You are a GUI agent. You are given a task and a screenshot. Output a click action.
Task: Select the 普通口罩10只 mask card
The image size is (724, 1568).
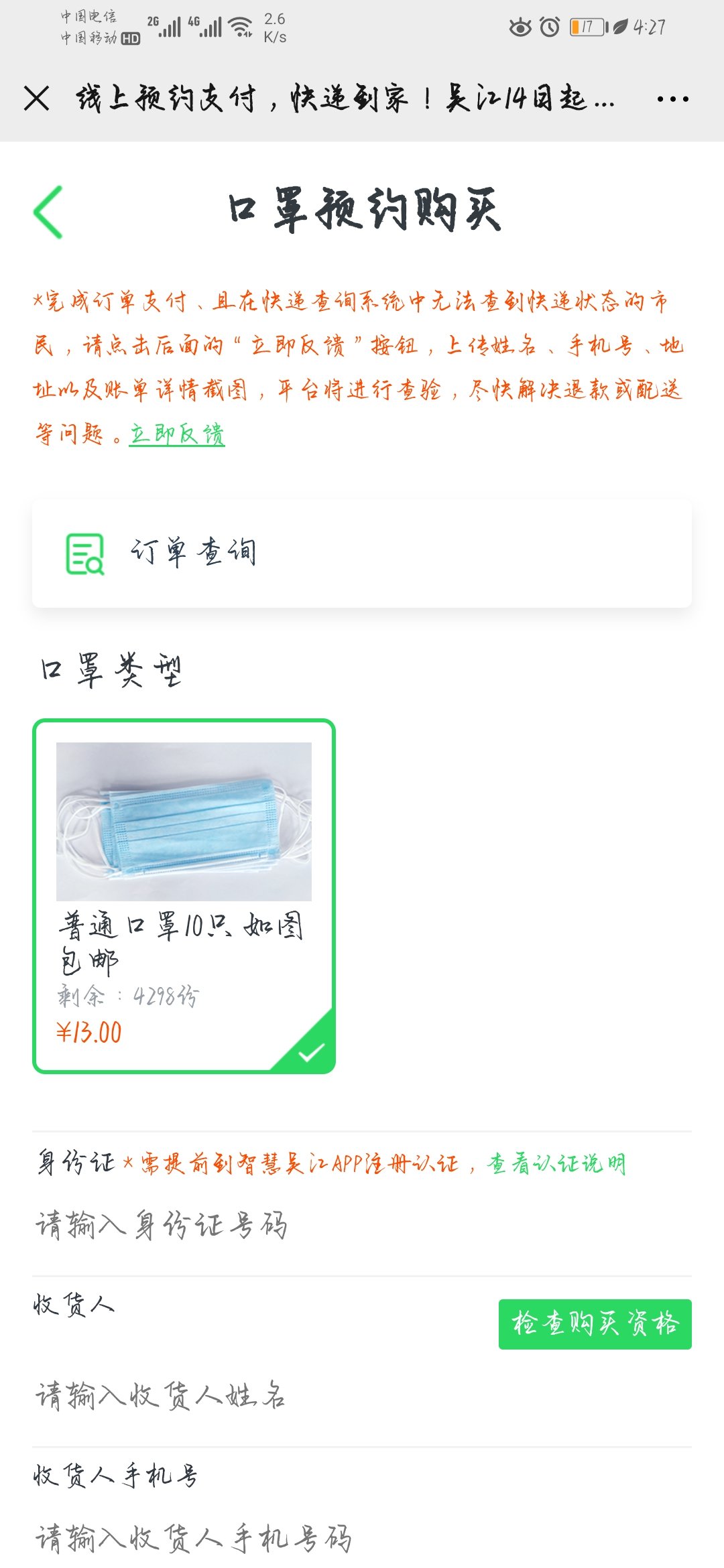tap(184, 895)
